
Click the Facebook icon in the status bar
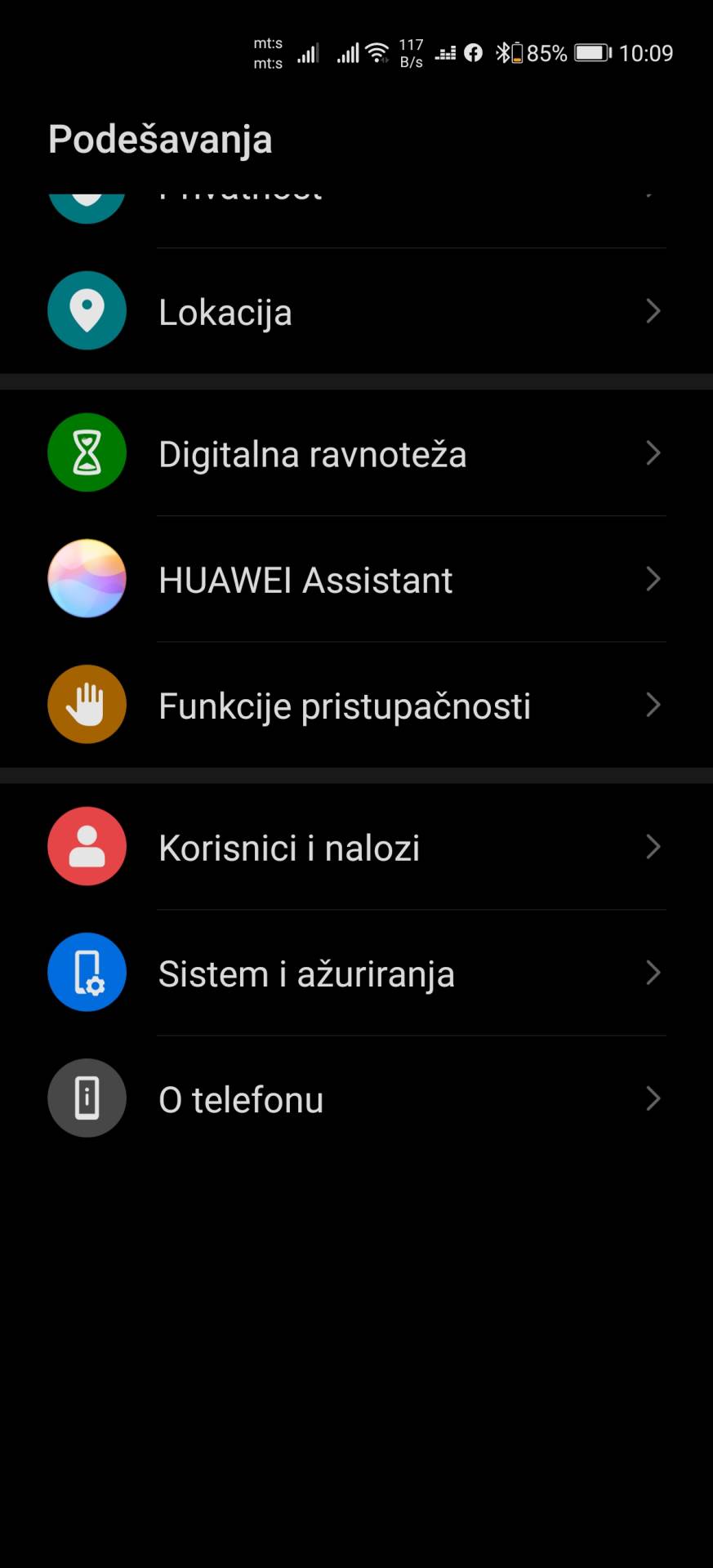click(x=474, y=52)
